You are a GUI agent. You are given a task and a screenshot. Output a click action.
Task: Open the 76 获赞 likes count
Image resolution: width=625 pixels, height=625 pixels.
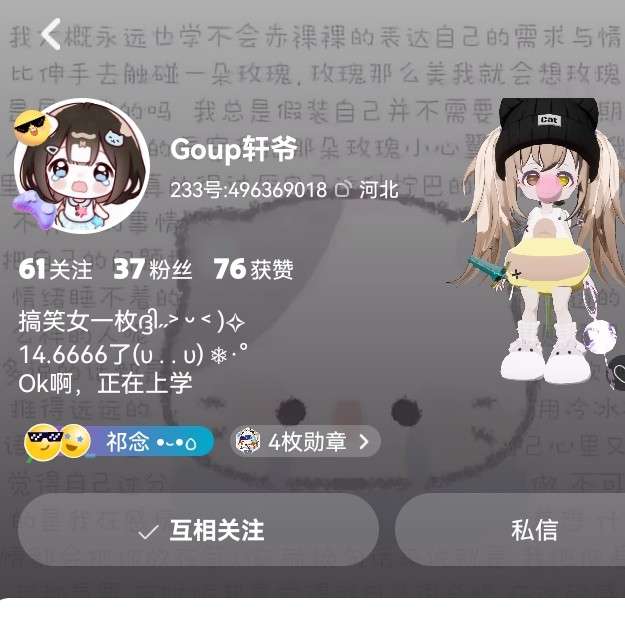253,269
